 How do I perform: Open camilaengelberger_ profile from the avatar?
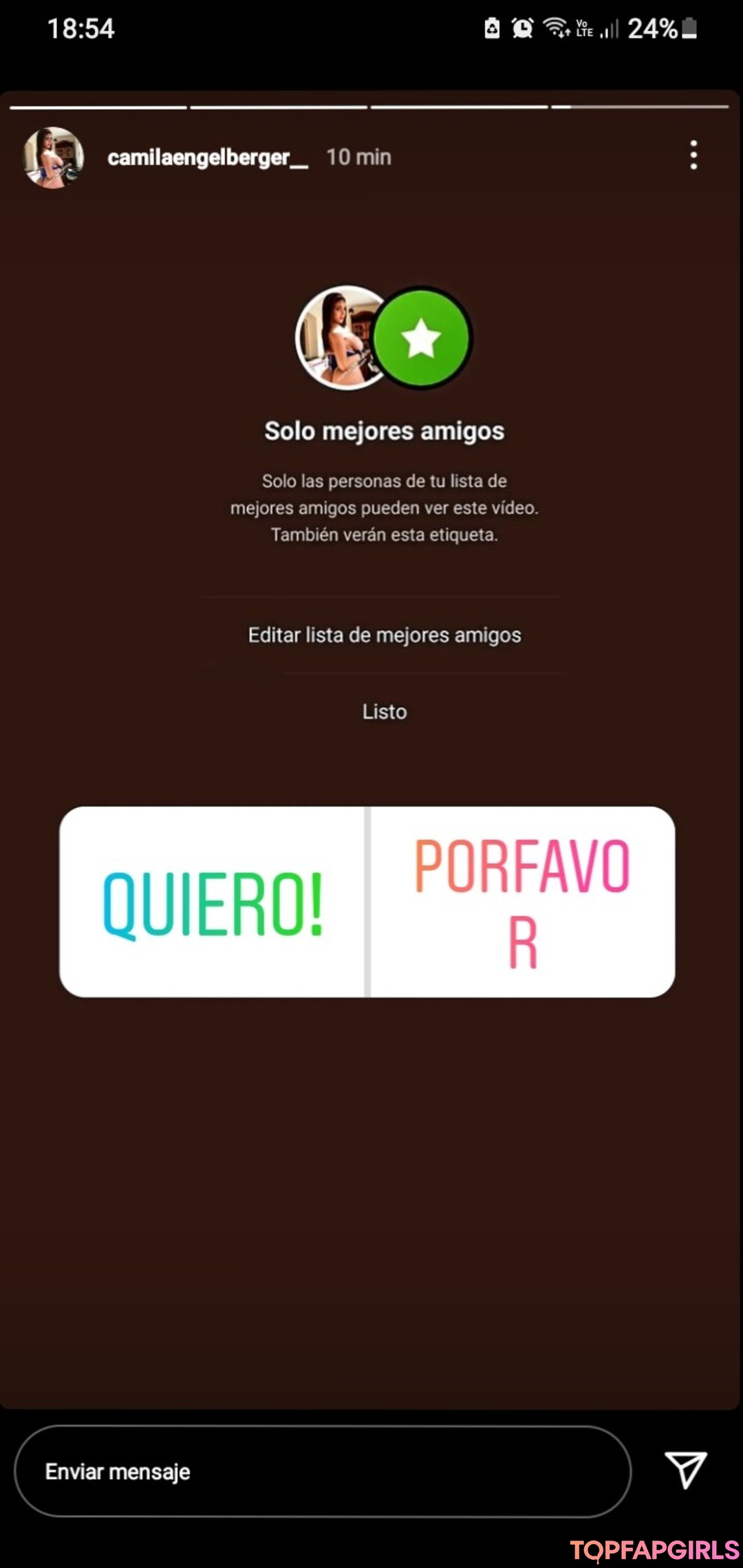click(54, 157)
